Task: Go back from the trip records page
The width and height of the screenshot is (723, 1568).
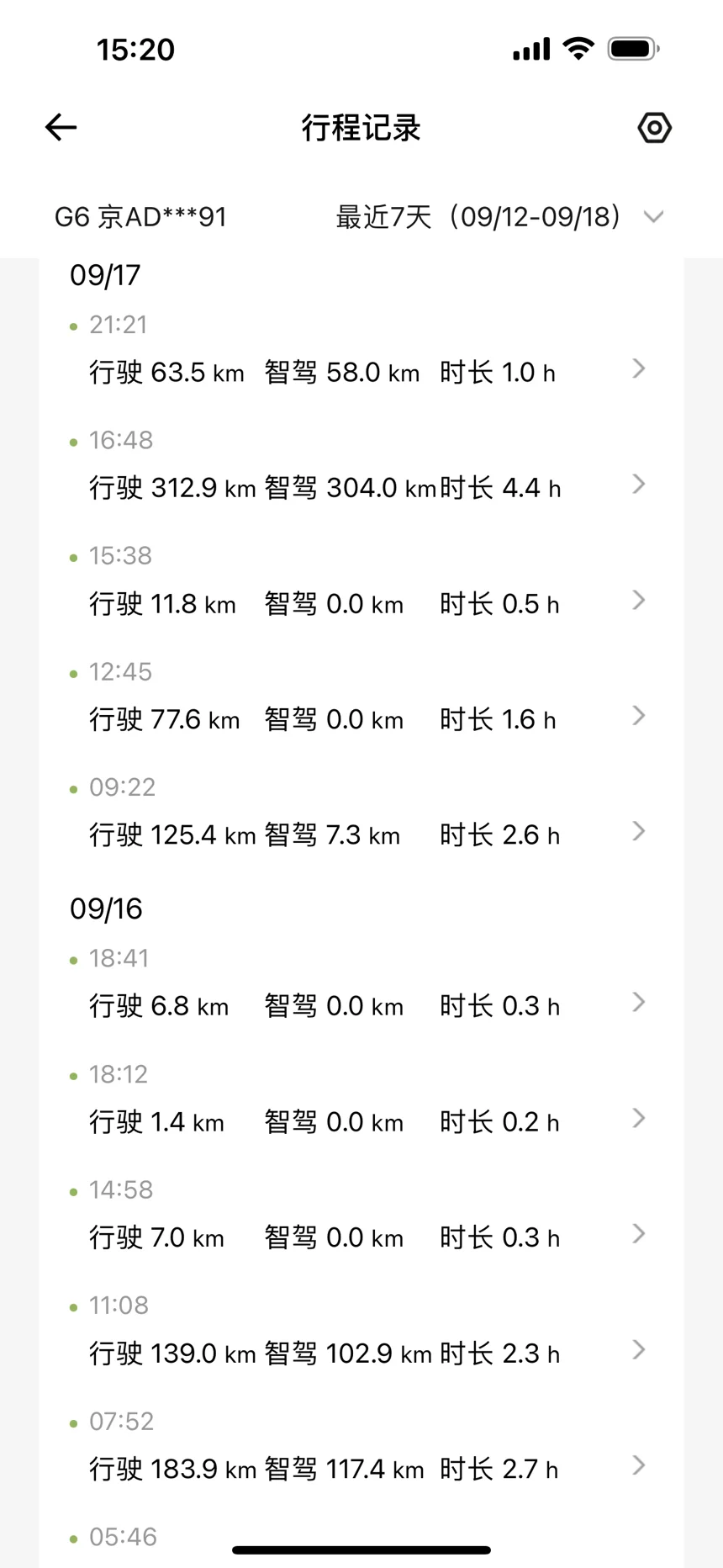Action: click(x=61, y=128)
